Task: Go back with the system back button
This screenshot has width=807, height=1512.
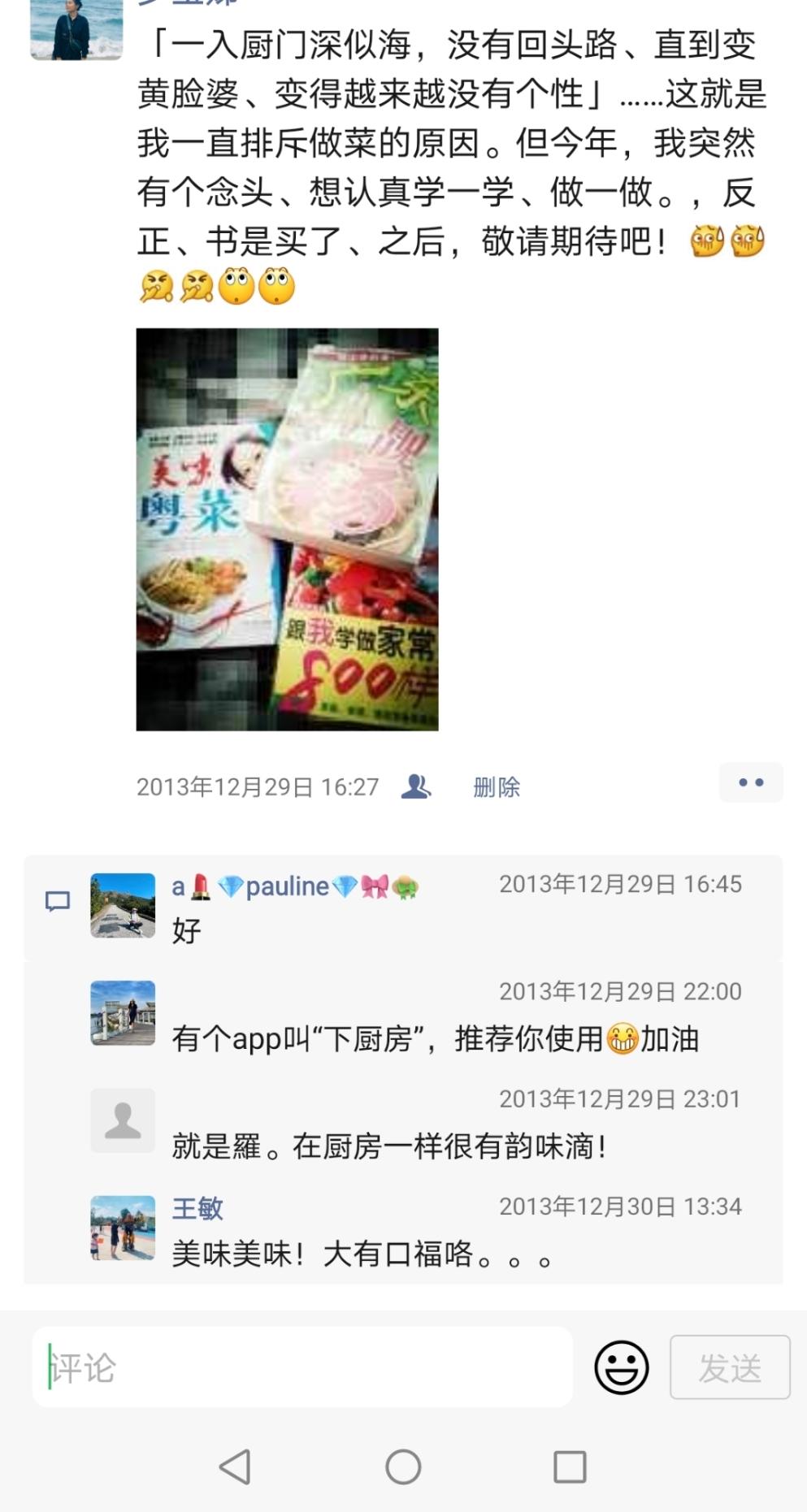Action: coord(235,1467)
